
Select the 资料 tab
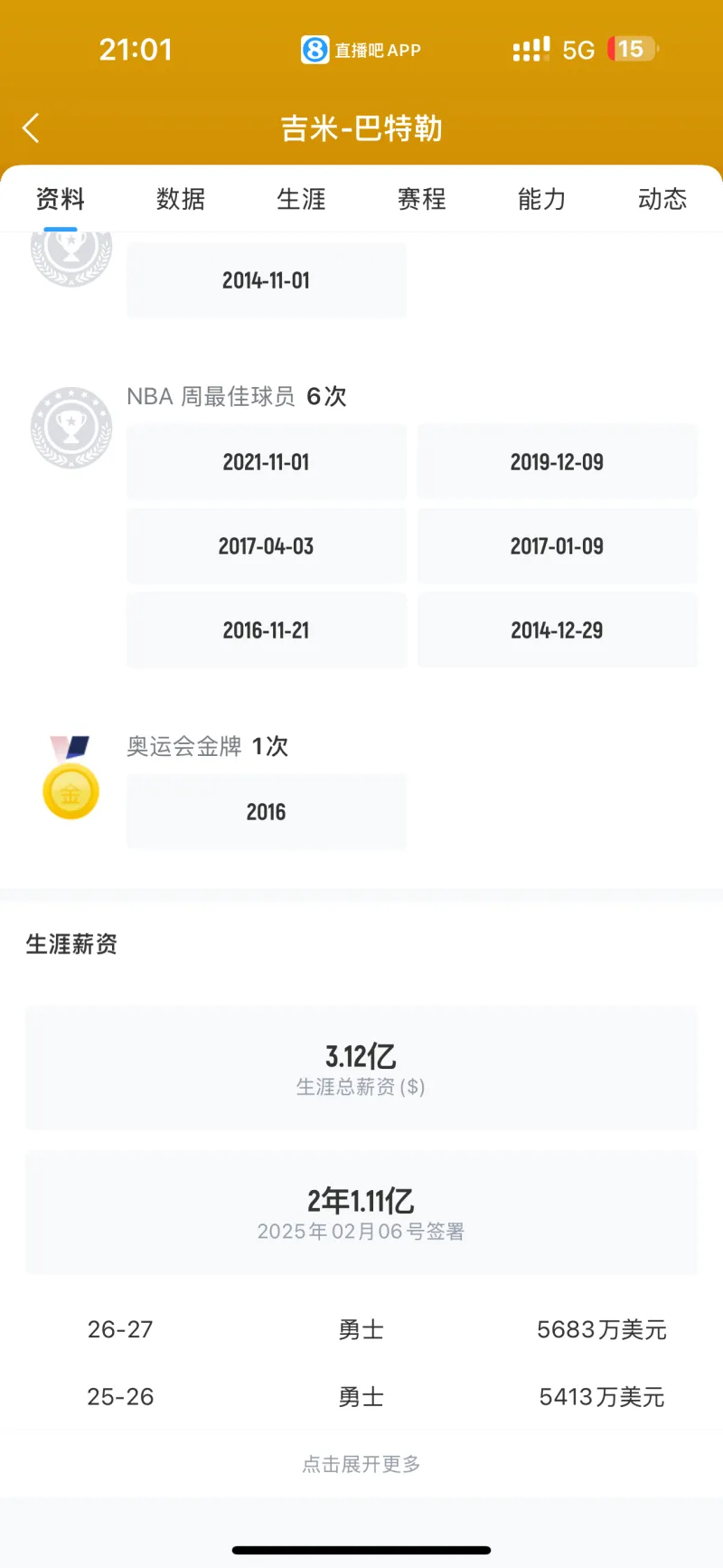coord(61,199)
